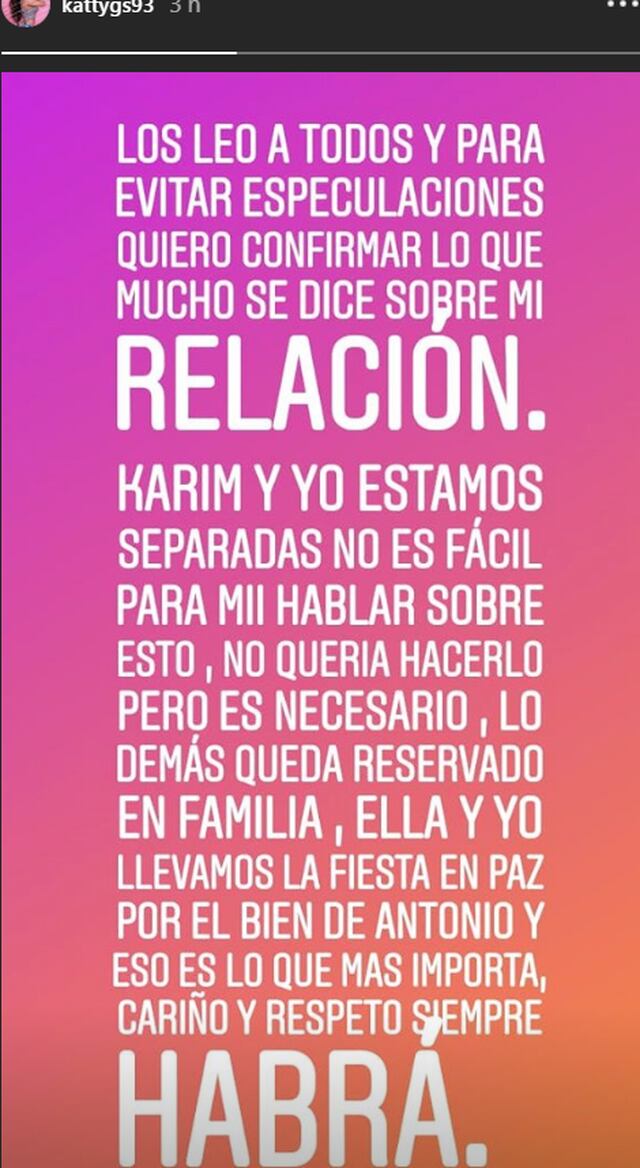Open the story overflow menu
The height and width of the screenshot is (1168, 640).
click(620, 5)
